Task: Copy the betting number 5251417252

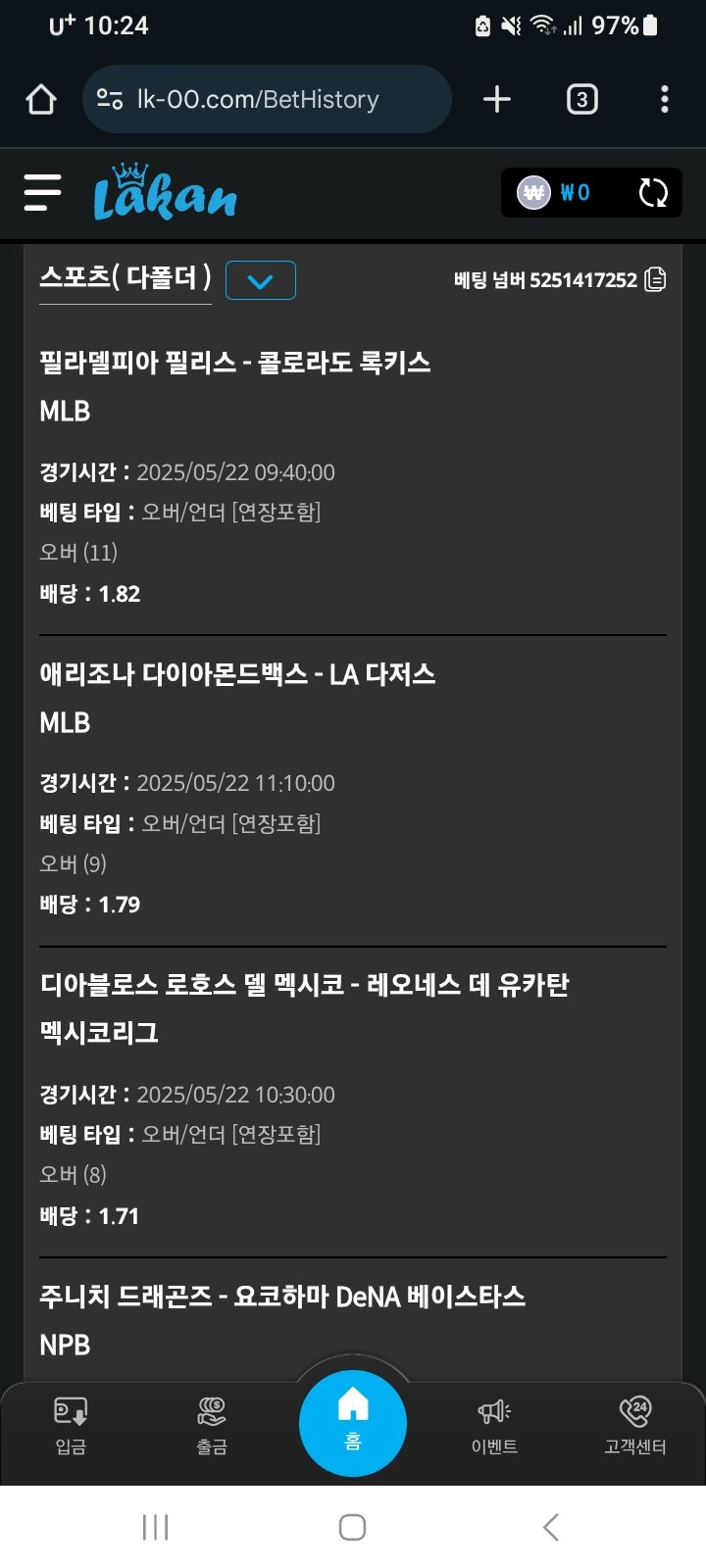Action: (x=655, y=280)
